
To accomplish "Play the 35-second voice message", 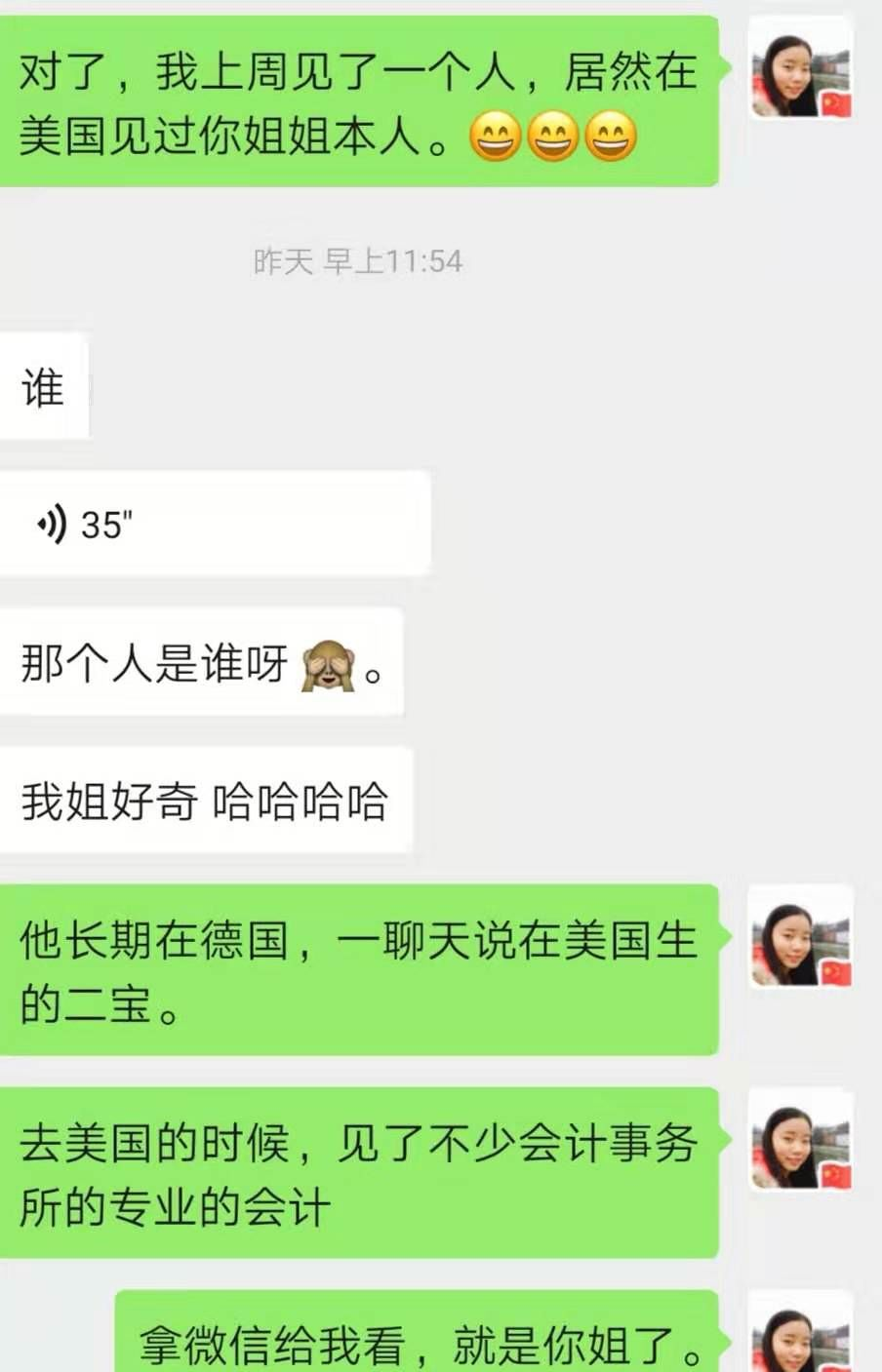I will (x=215, y=524).
